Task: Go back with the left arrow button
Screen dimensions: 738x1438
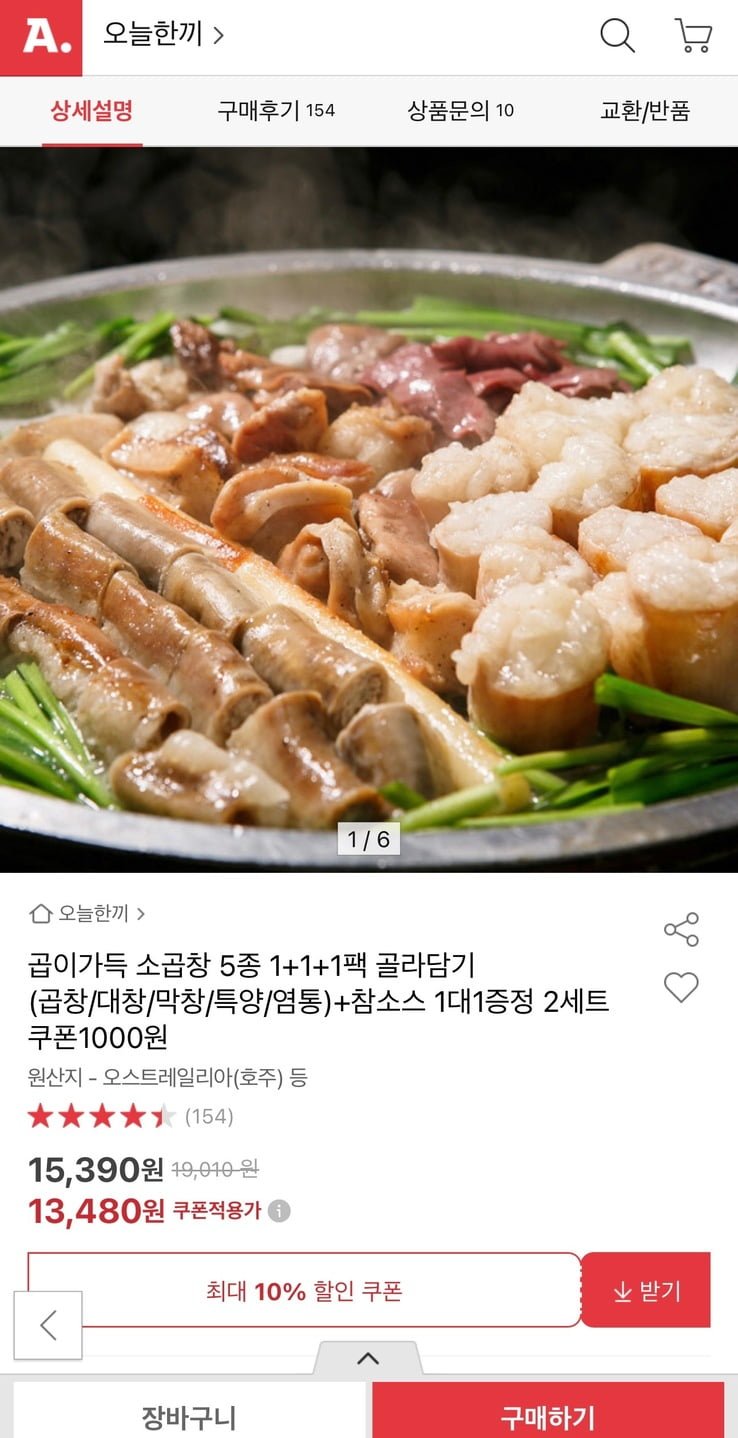Action: point(48,1325)
